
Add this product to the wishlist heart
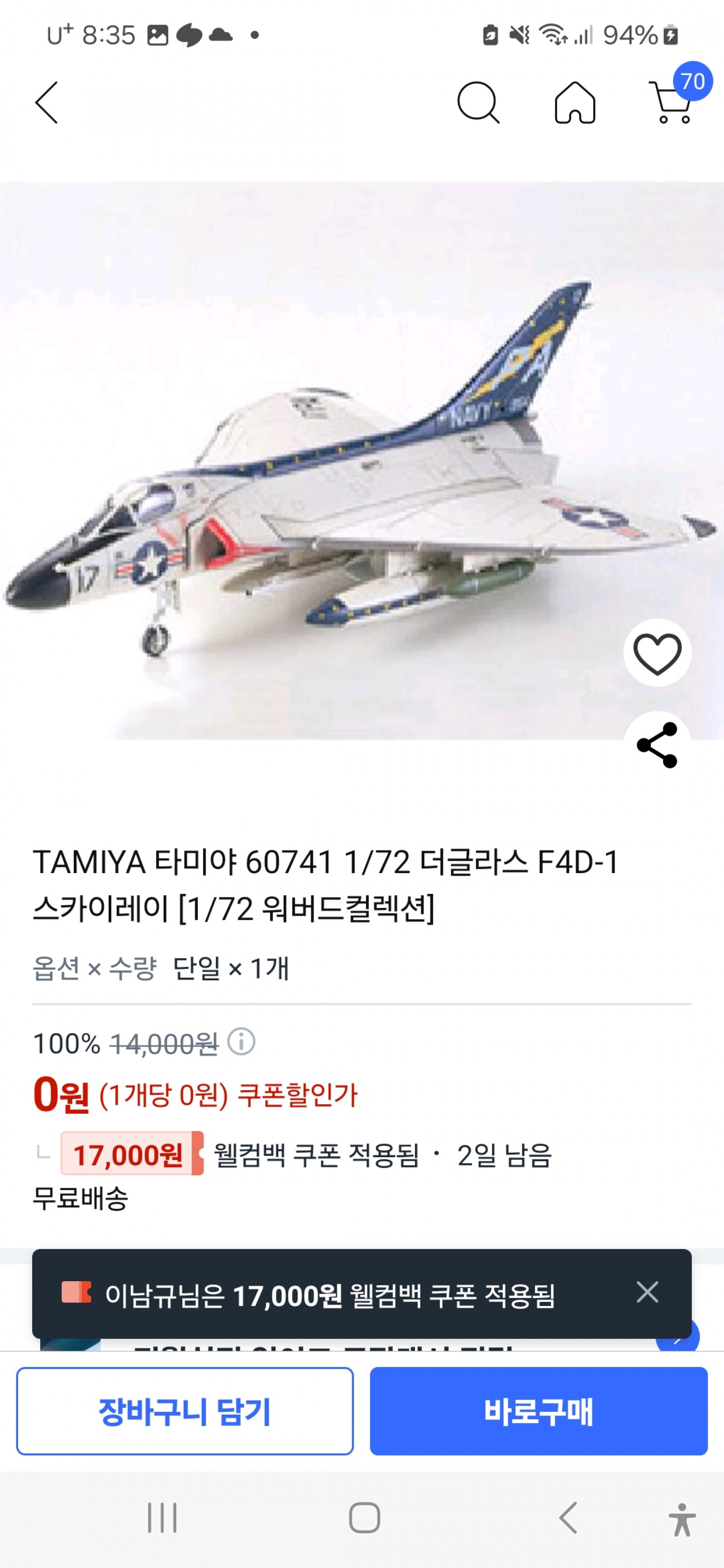pyautogui.click(x=657, y=653)
